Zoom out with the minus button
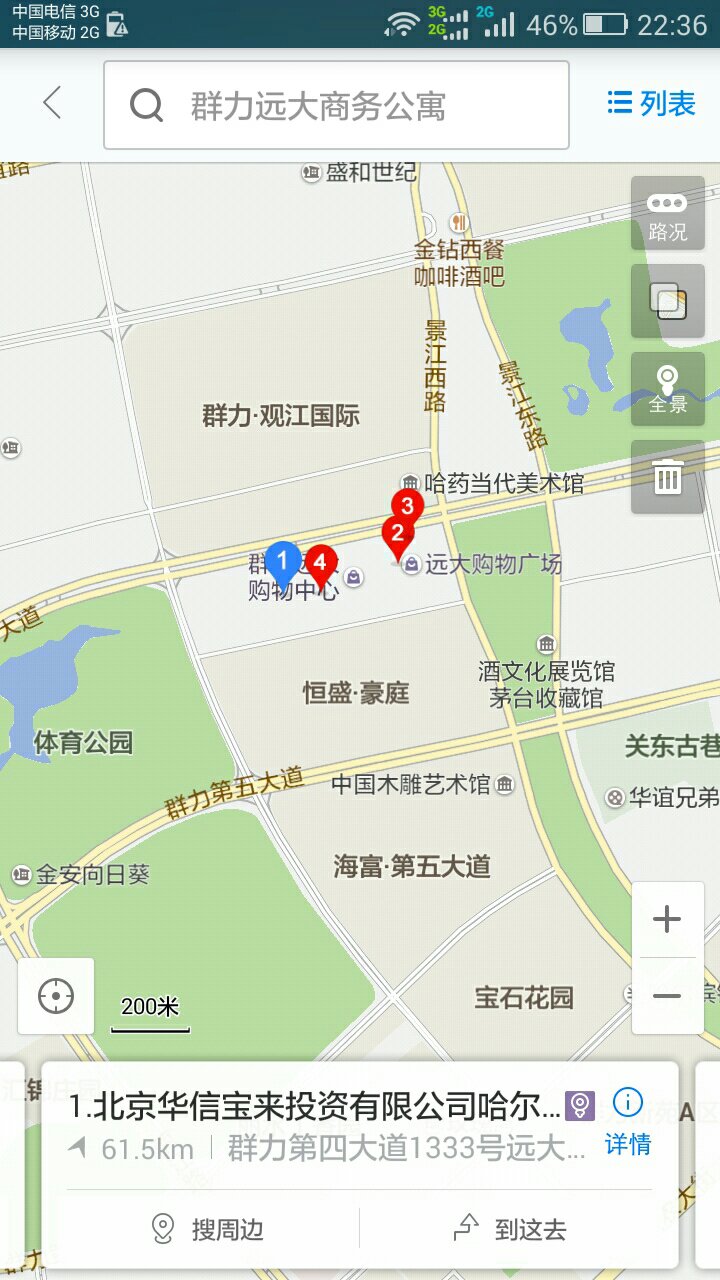This screenshot has width=720, height=1280. click(x=667, y=996)
